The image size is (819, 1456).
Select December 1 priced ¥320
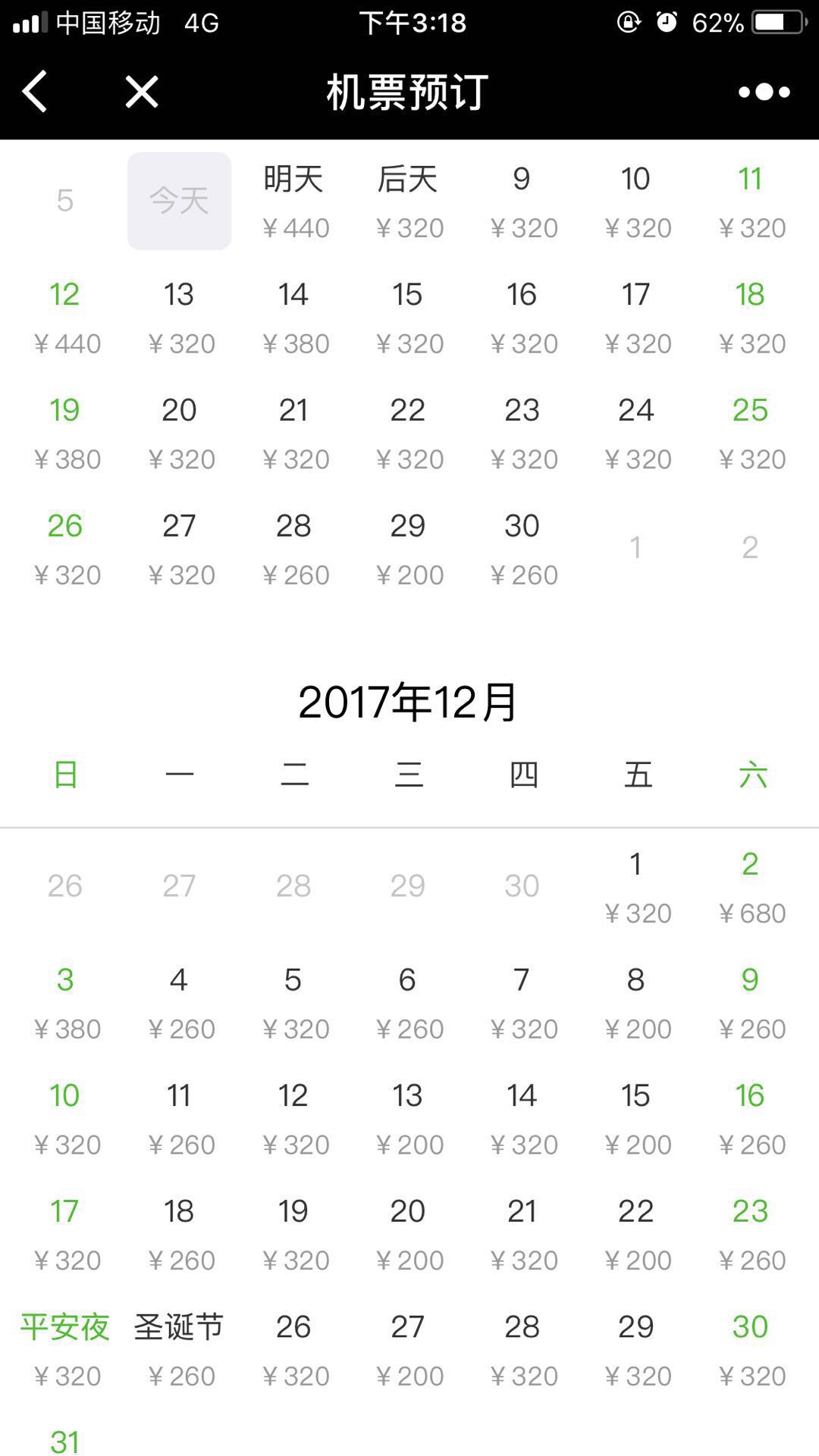636,887
